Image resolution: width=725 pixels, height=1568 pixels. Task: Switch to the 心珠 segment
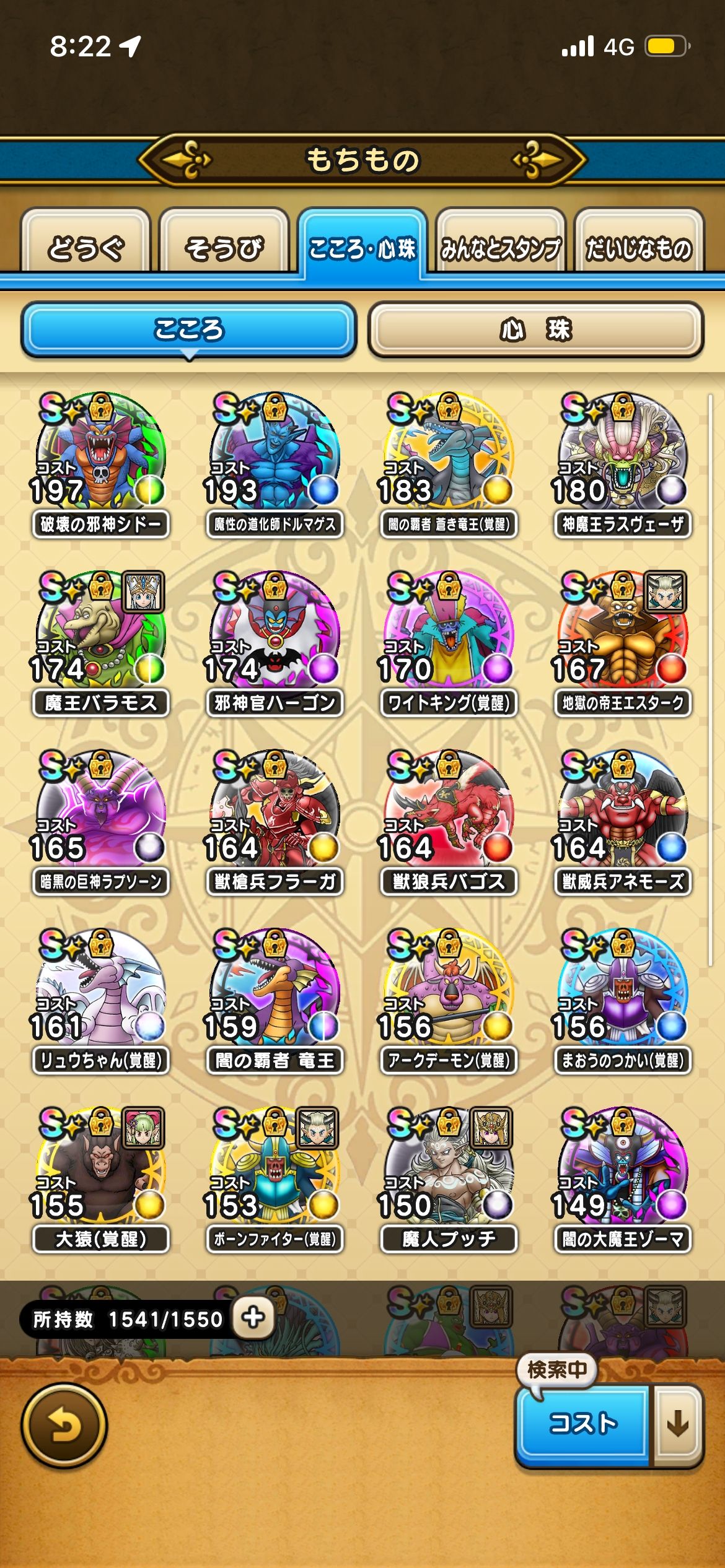(x=535, y=329)
